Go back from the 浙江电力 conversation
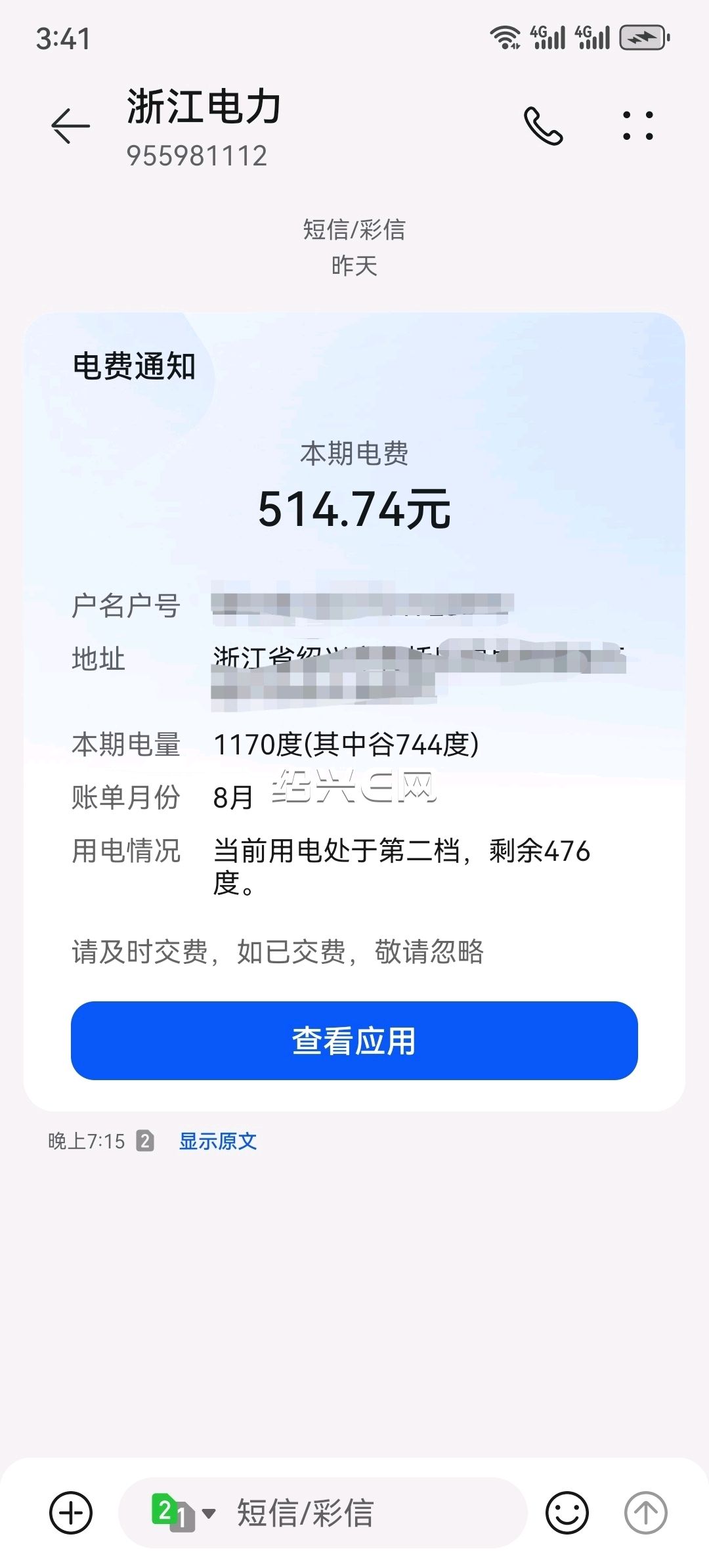Image resolution: width=709 pixels, height=1568 pixels. 70,125
